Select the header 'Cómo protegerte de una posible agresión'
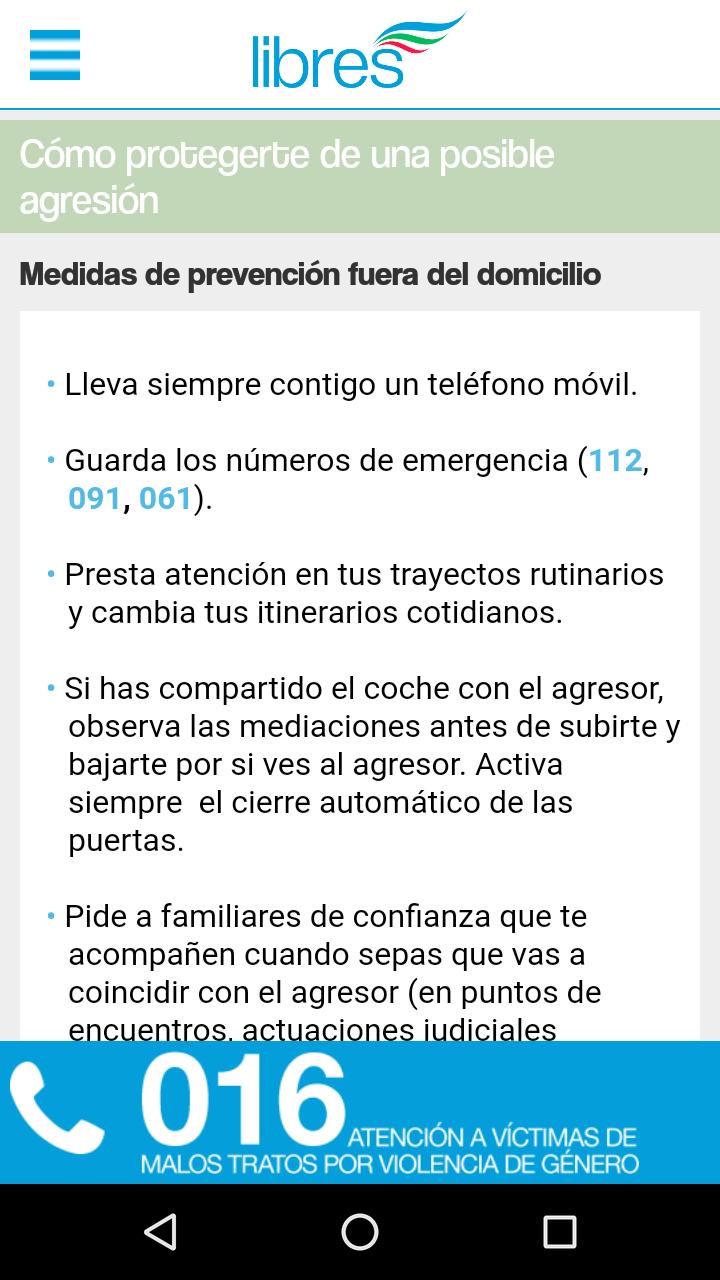The height and width of the screenshot is (1280, 720). (x=286, y=175)
